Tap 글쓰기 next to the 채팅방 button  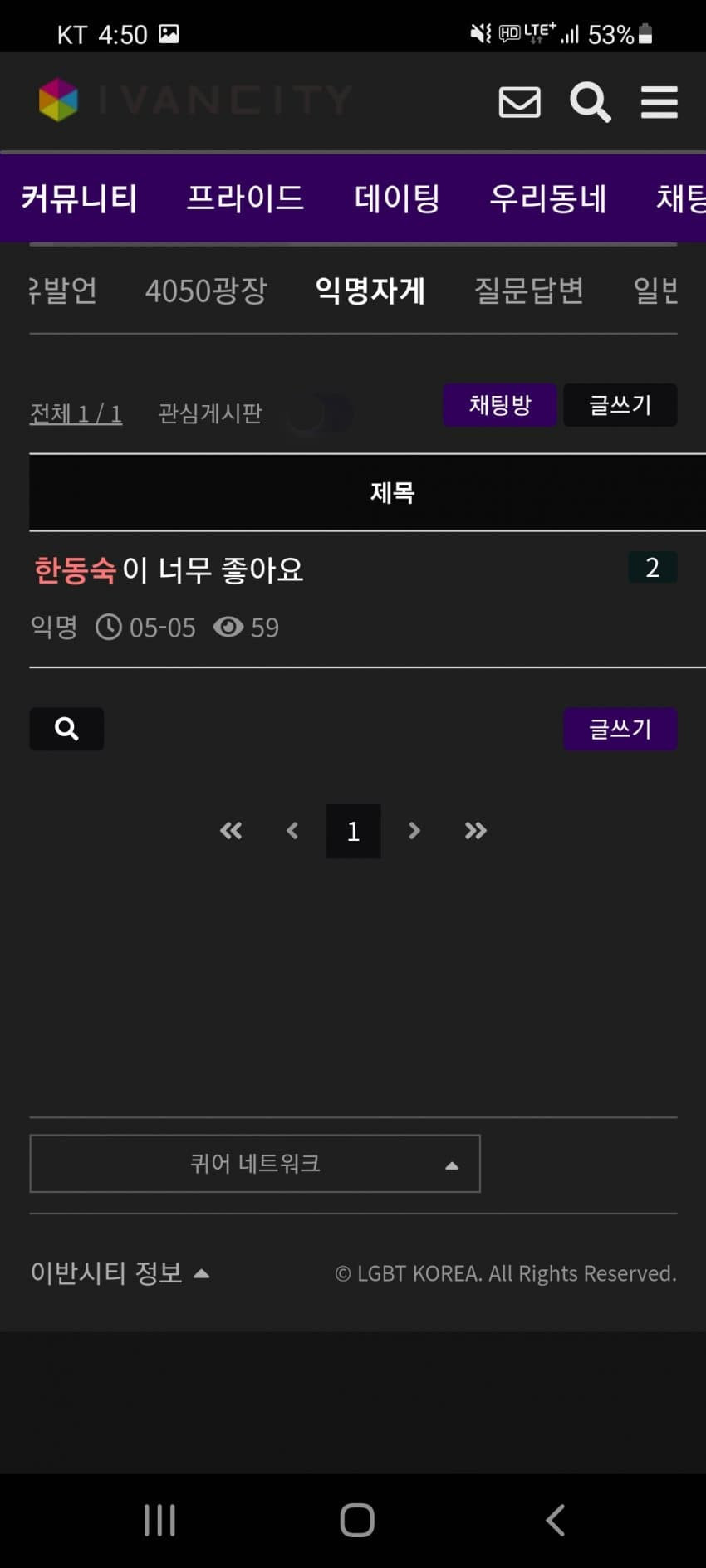point(620,405)
